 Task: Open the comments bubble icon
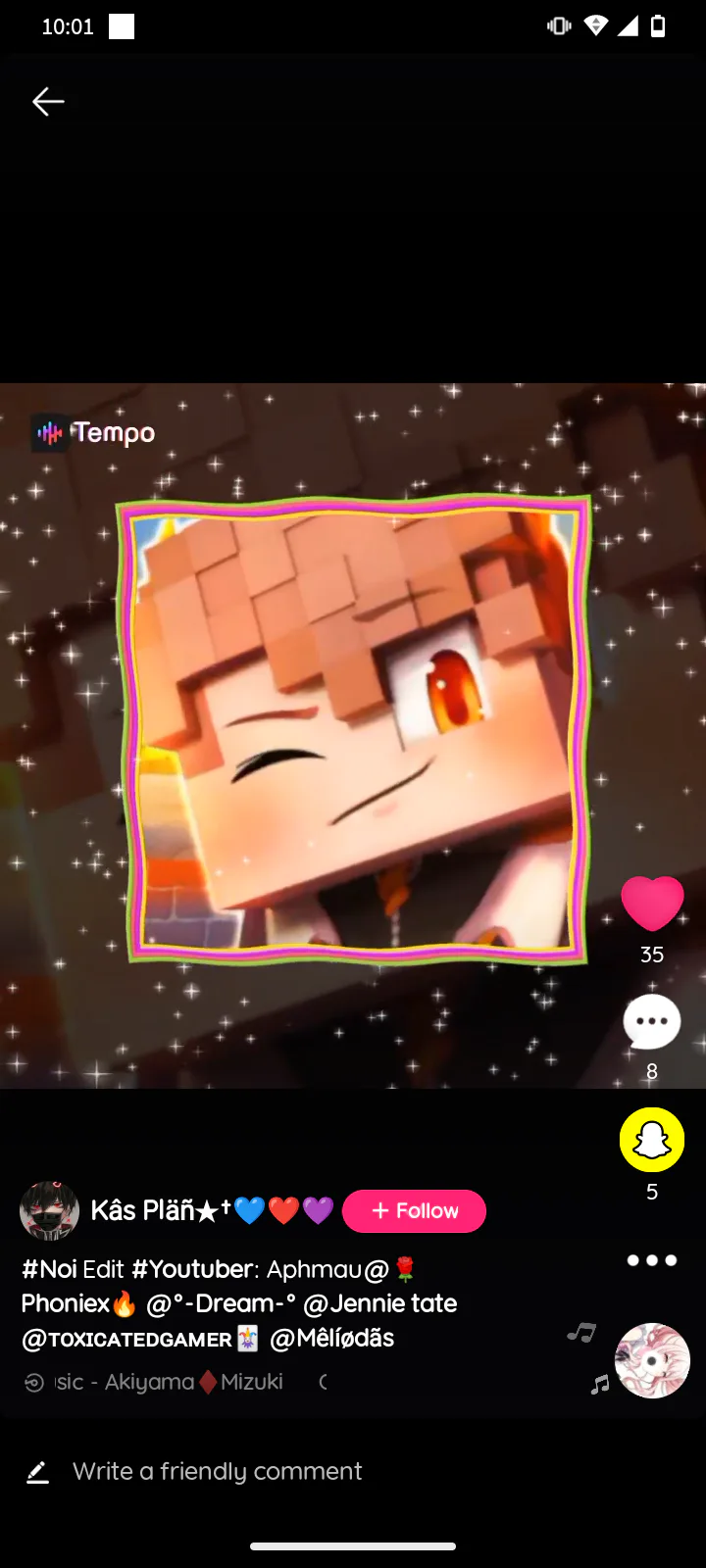[652, 1022]
